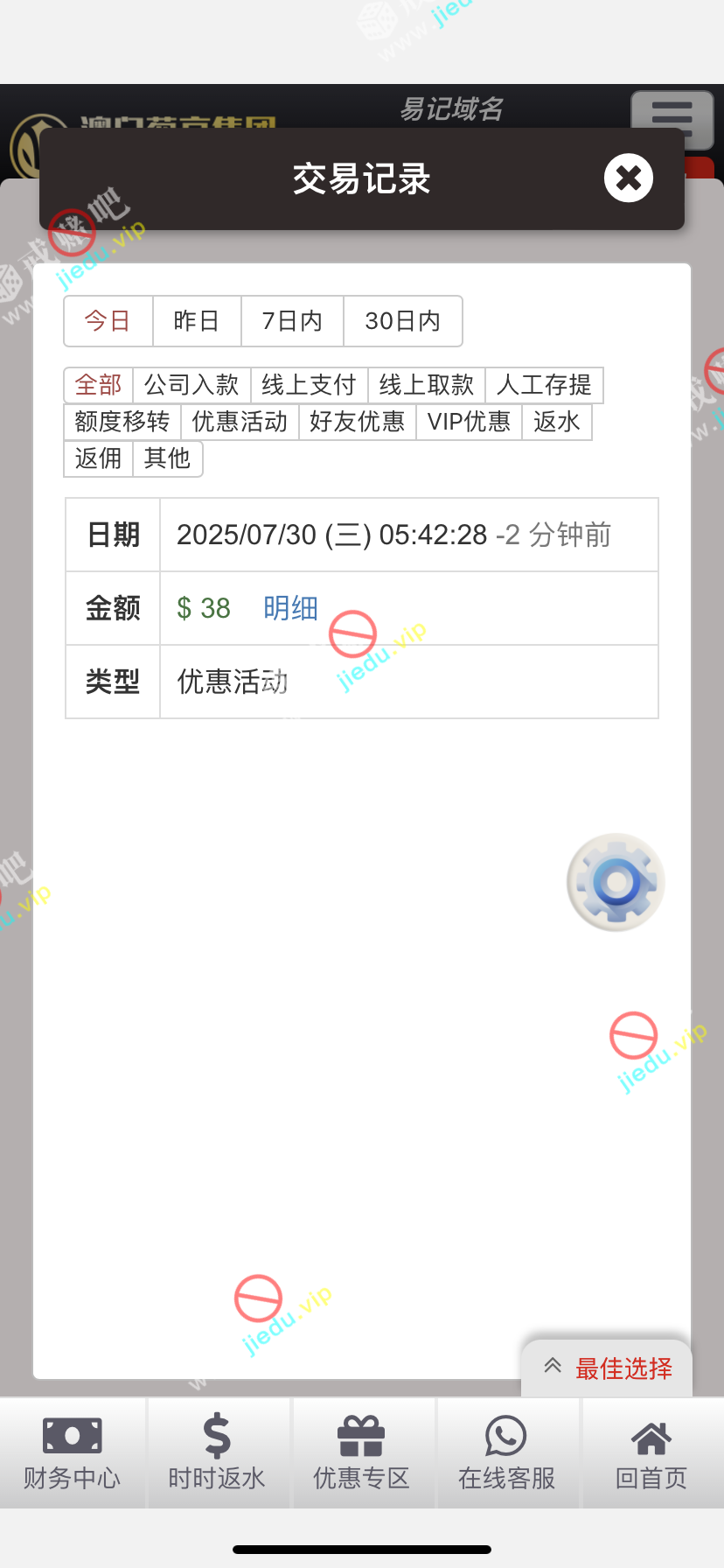Open 财务中心 in bottom bar
Screen dimensions: 724x1568
click(72, 1453)
